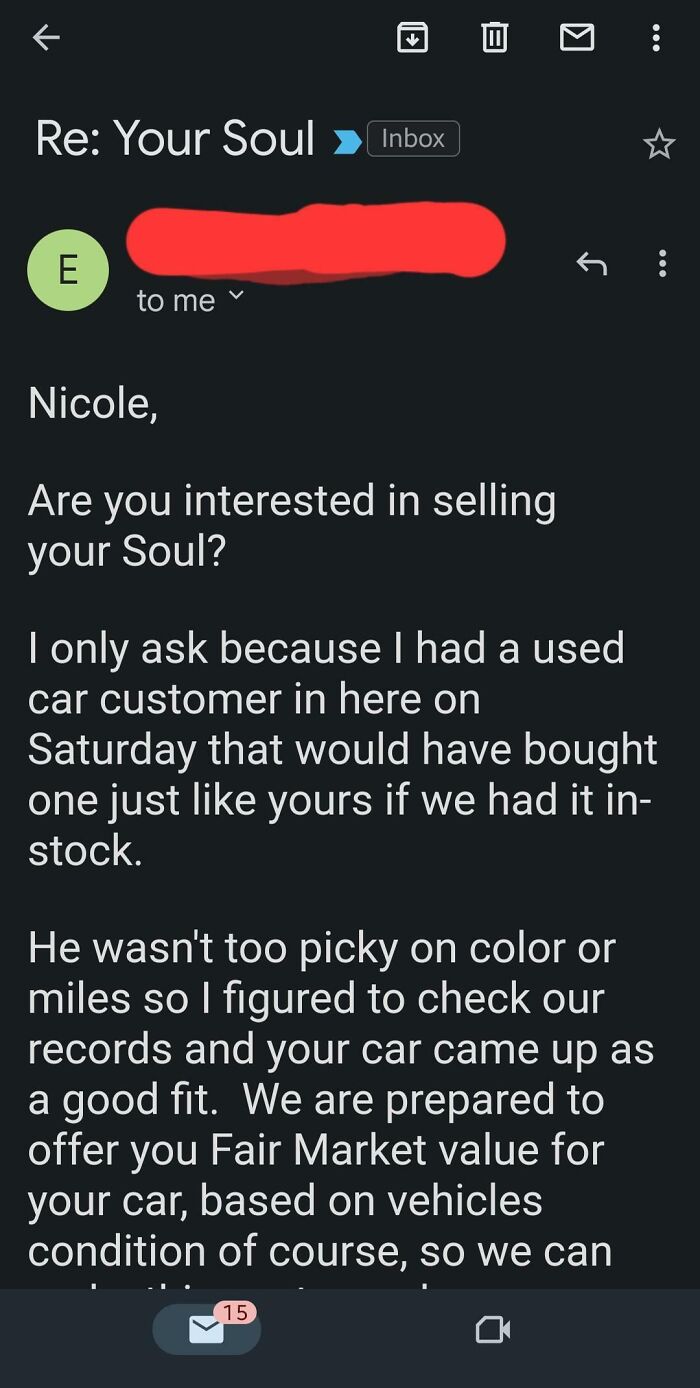Delete this email with trash icon

tap(494, 38)
